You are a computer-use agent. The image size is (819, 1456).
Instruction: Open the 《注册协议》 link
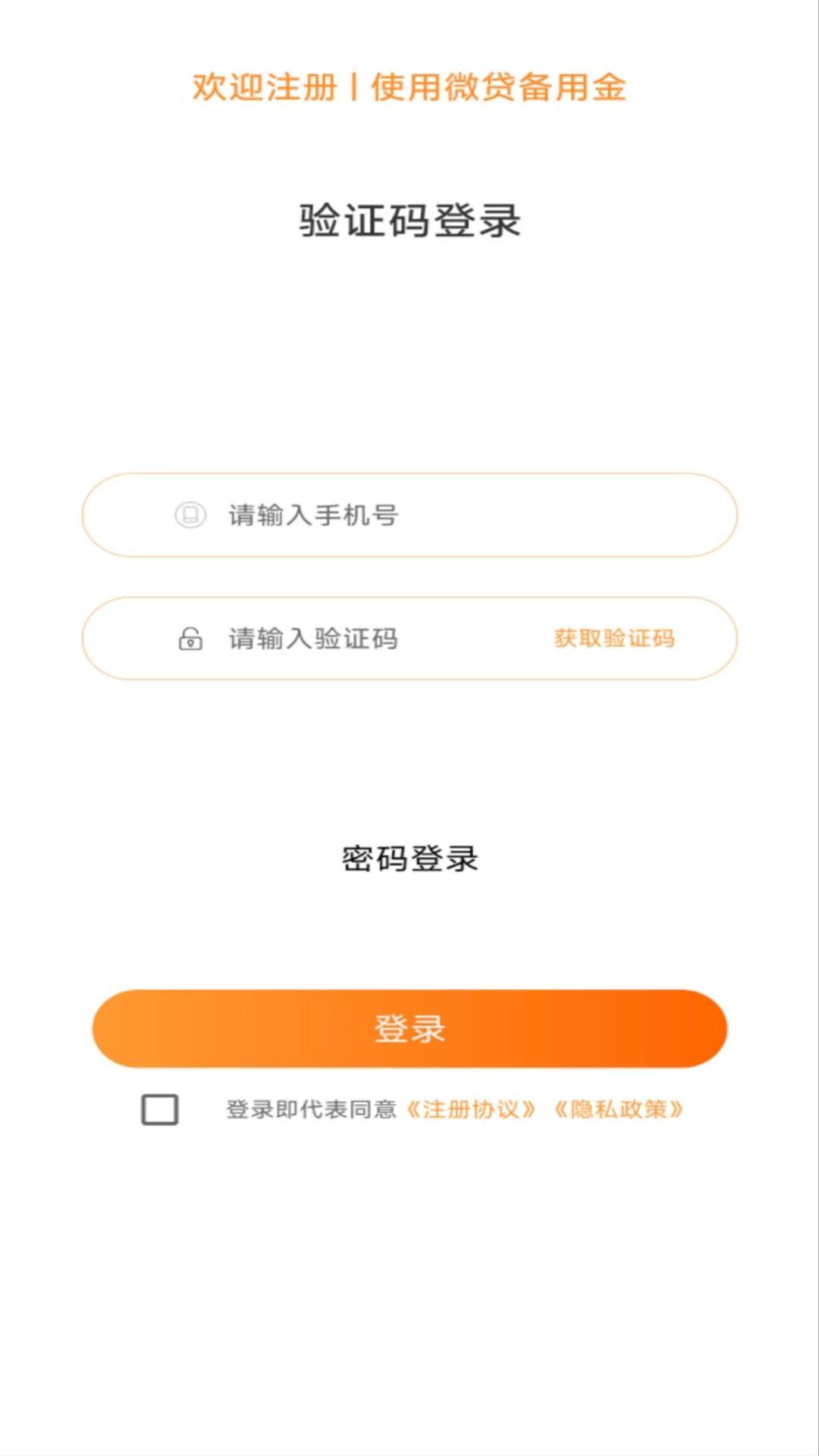click(x=471, y=1109)
